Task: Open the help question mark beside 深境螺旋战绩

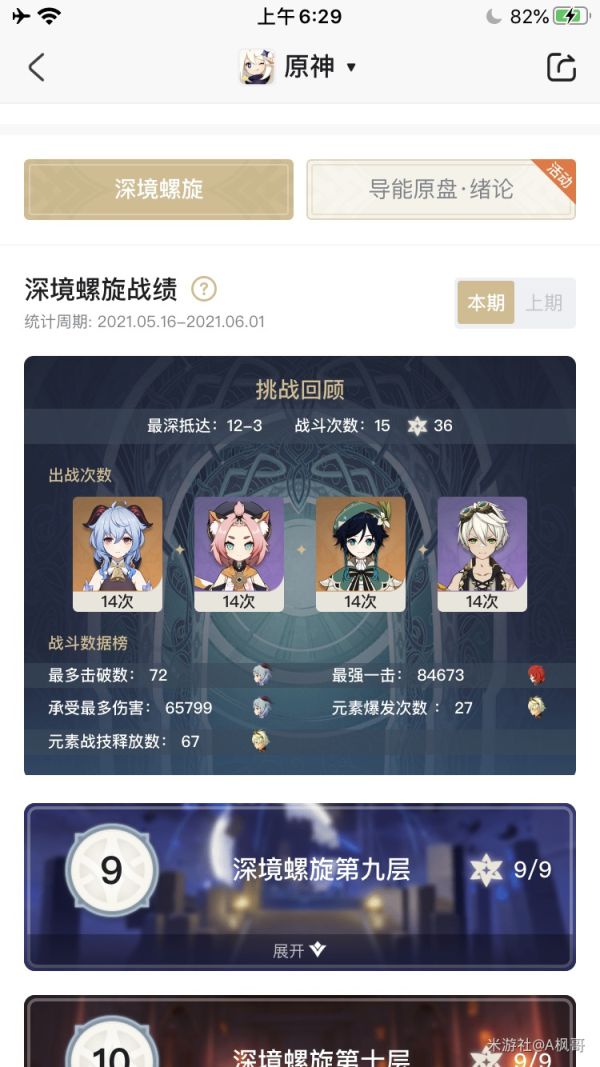Action: (204, 290)
